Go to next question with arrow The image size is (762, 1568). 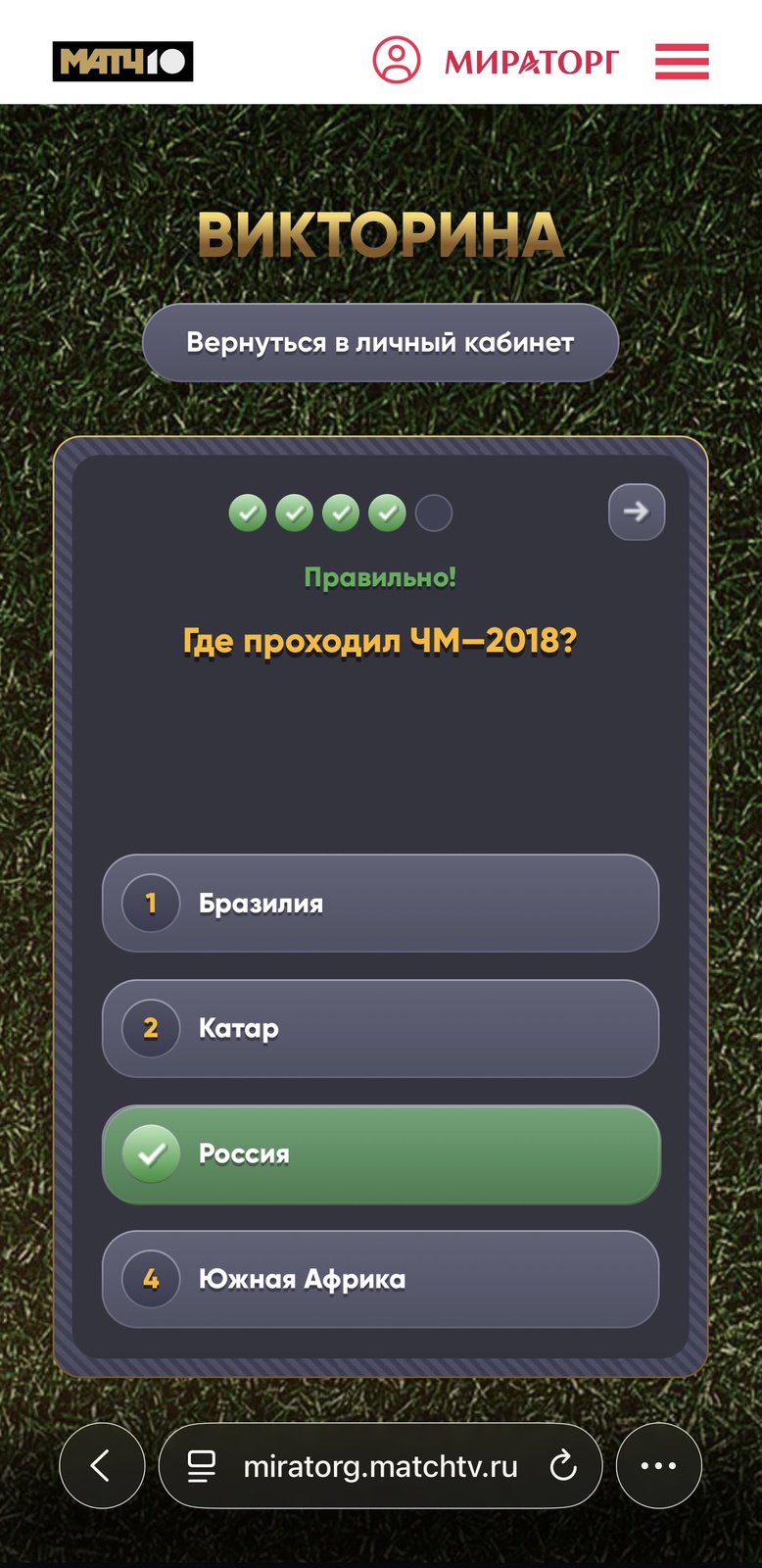(637, 512)
